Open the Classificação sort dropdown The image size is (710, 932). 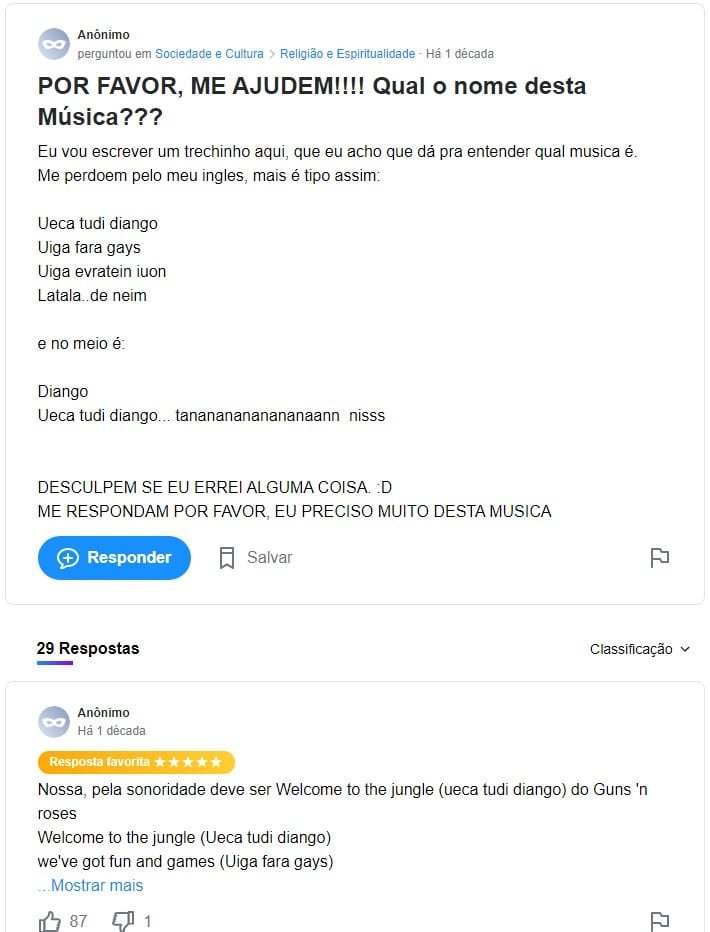pos(640,649)
